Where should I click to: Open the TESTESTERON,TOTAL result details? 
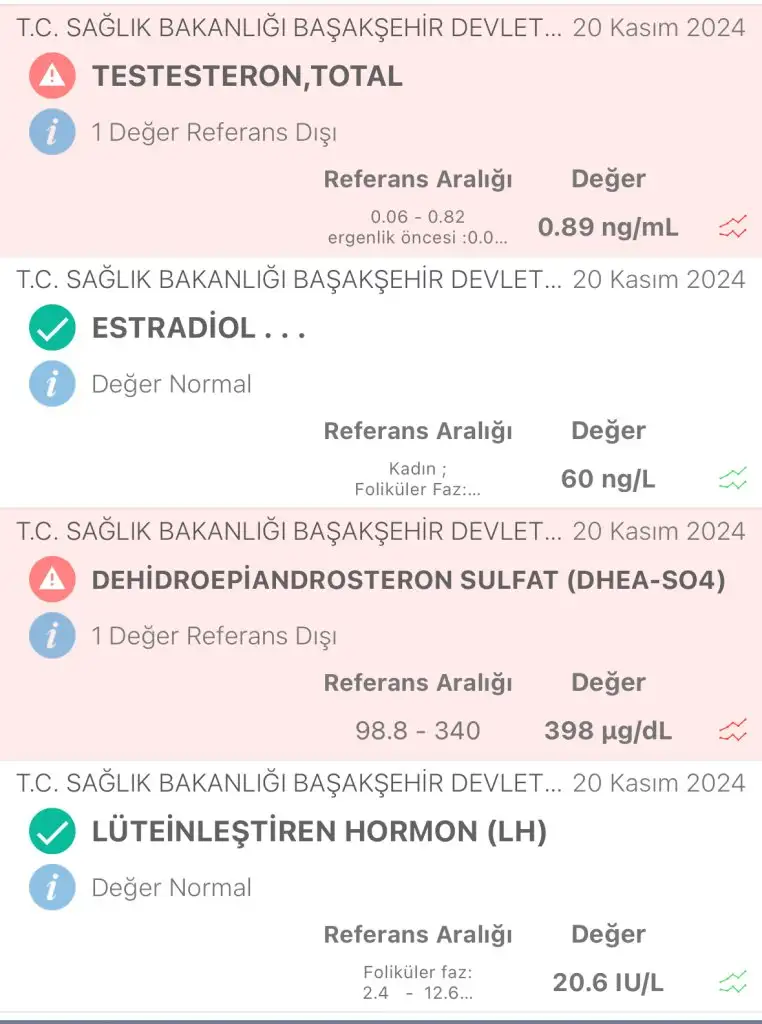click(247, 77)
